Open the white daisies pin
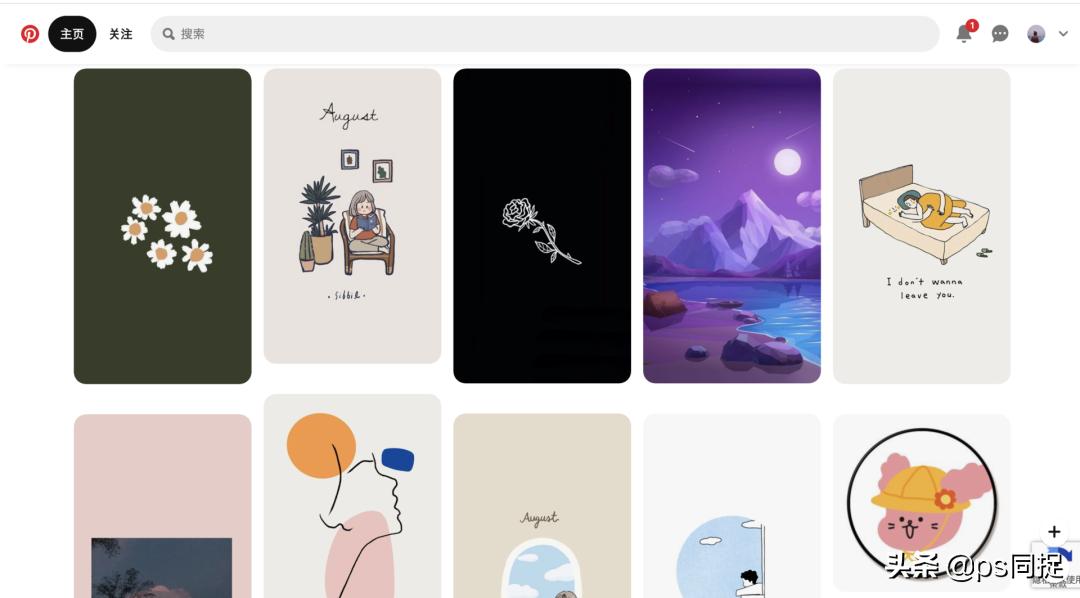 [x=163, y=226]
